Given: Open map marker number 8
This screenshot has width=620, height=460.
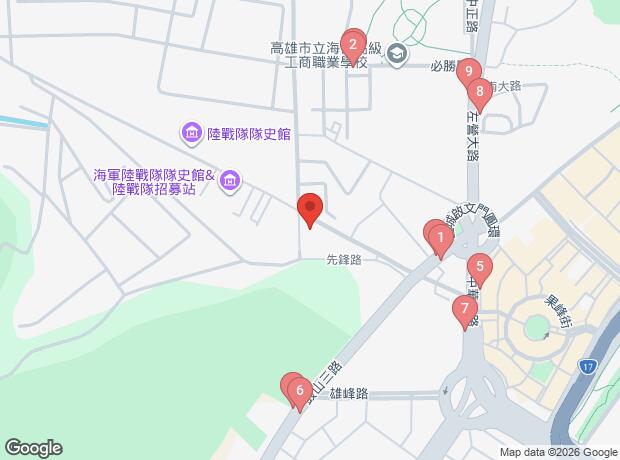Looking at the screenshot, I should pos(480,93).
